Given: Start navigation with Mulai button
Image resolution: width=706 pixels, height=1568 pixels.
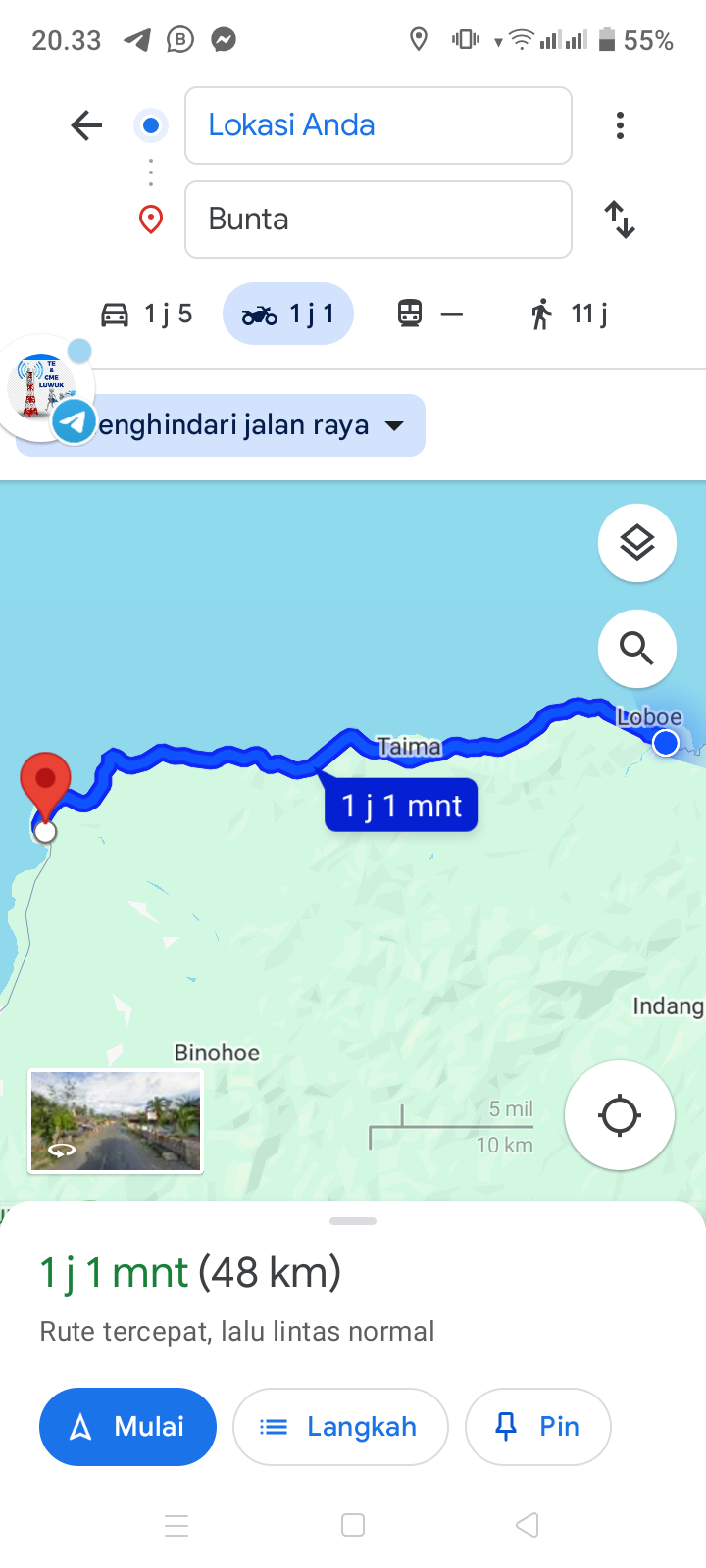Looking at the screenshot, I should pos(127,1427).
